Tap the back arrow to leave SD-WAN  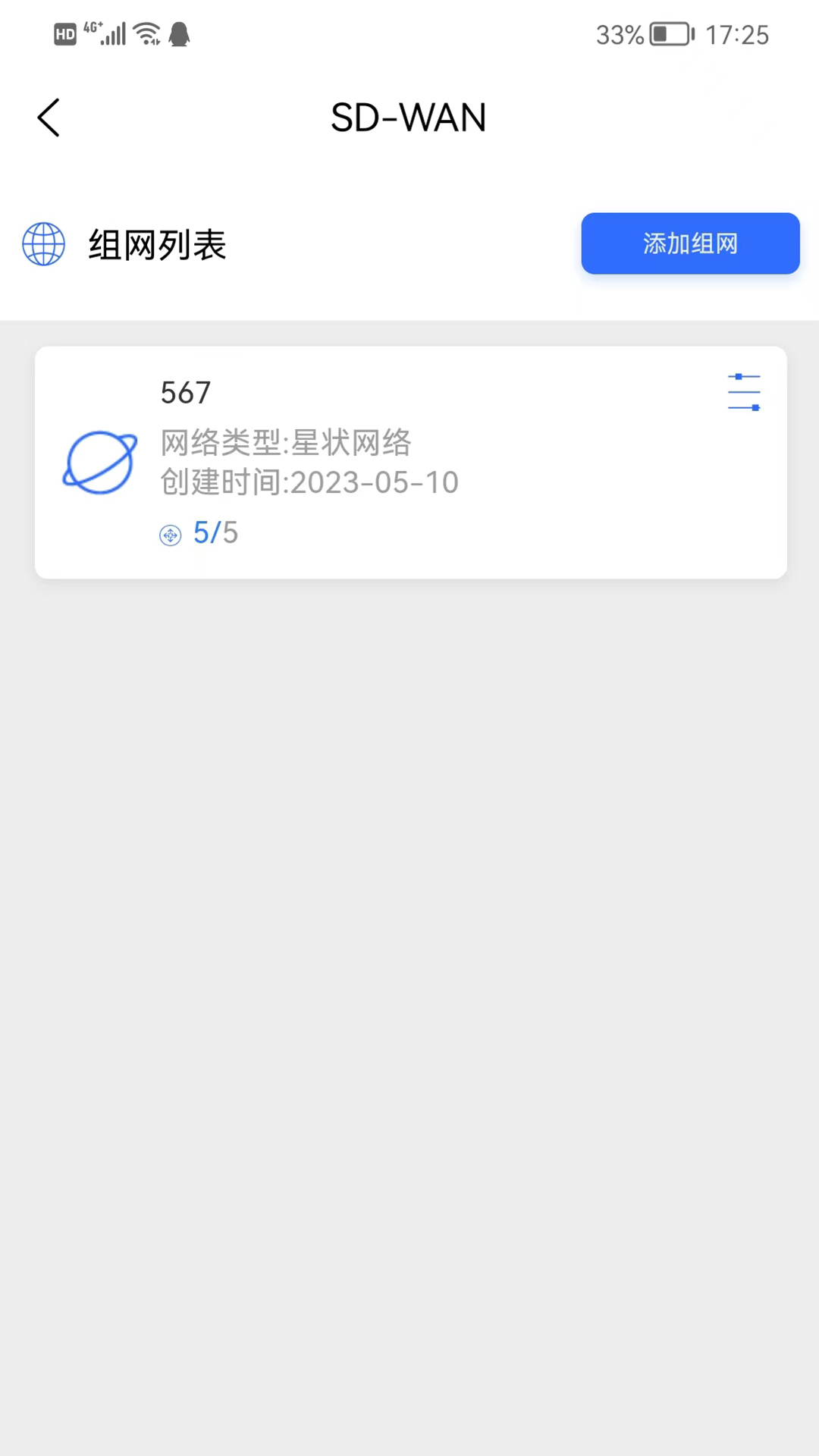coord(48,118)
